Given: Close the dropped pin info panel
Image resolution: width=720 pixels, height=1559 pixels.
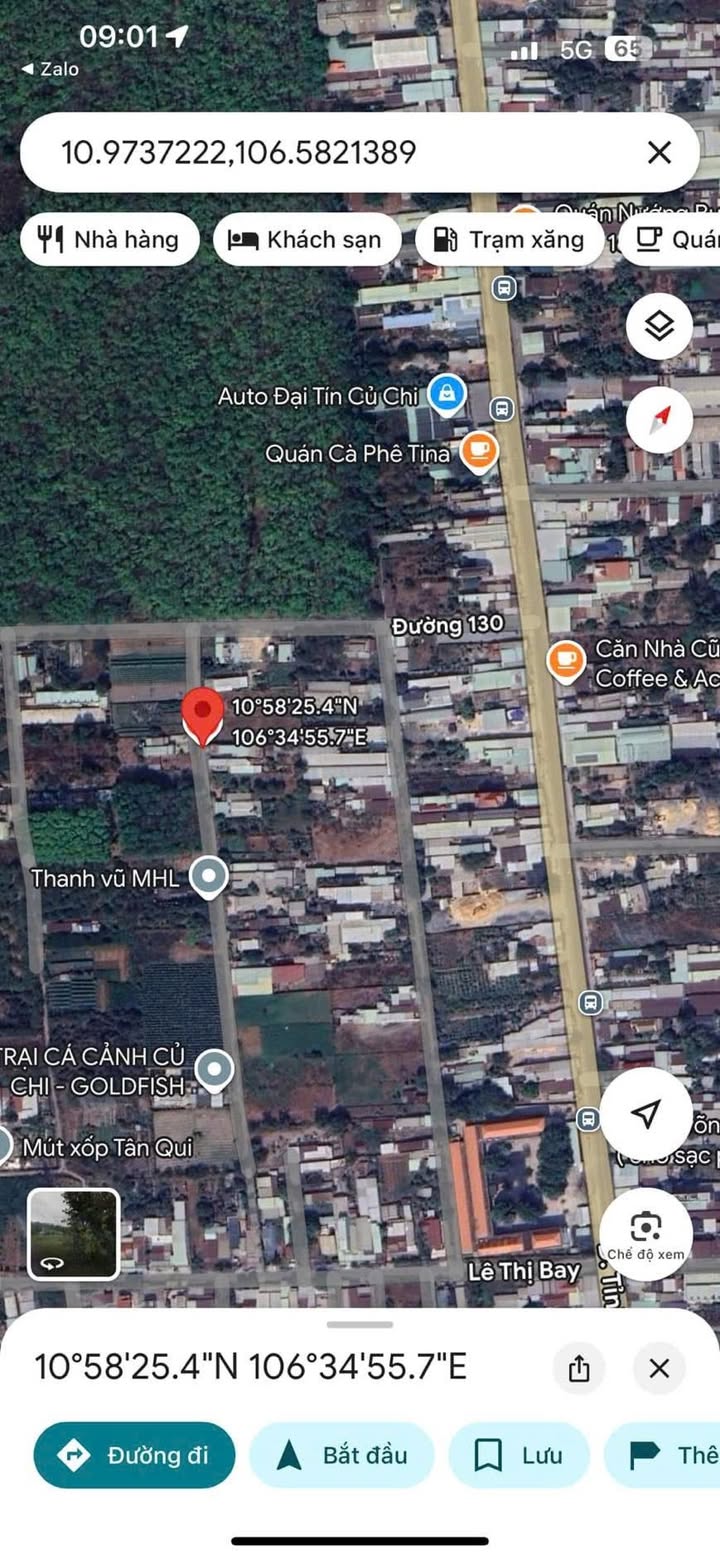Looking at the screenshot, I should [x=659, y=1368].
